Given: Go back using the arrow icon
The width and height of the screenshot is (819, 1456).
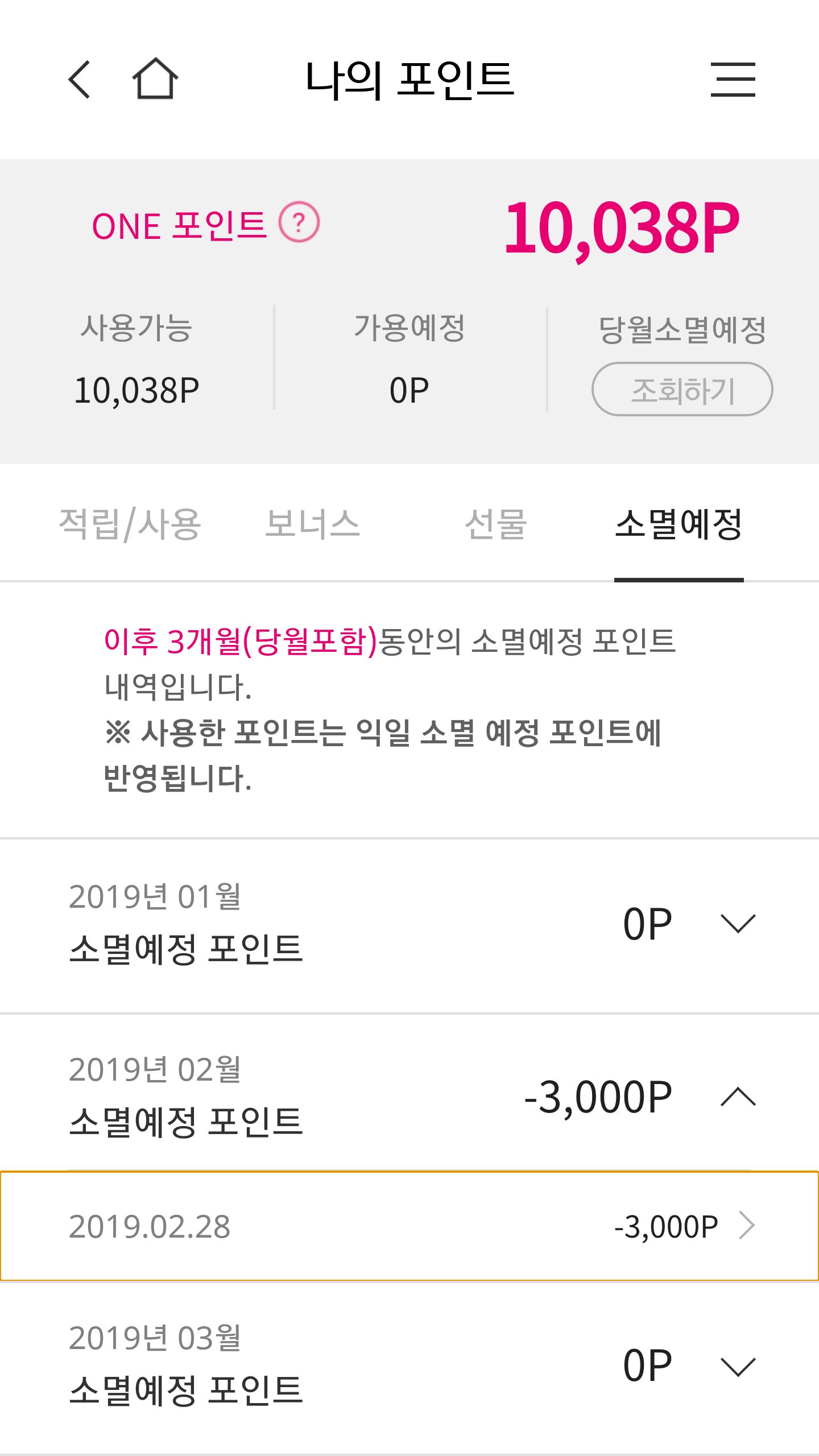Looking at the screenshot, I should 80,80.
